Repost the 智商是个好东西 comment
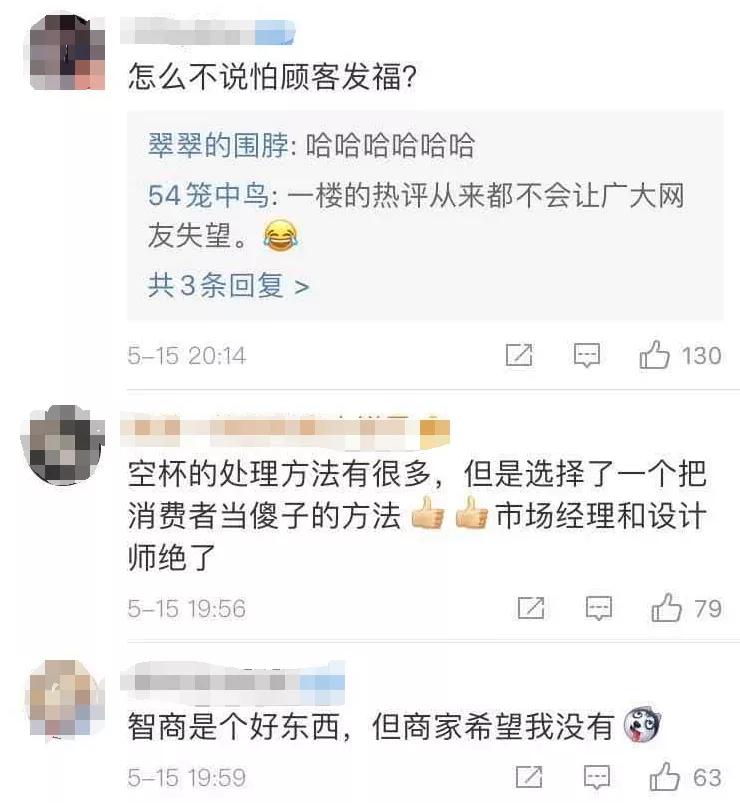 coord(531,777)
